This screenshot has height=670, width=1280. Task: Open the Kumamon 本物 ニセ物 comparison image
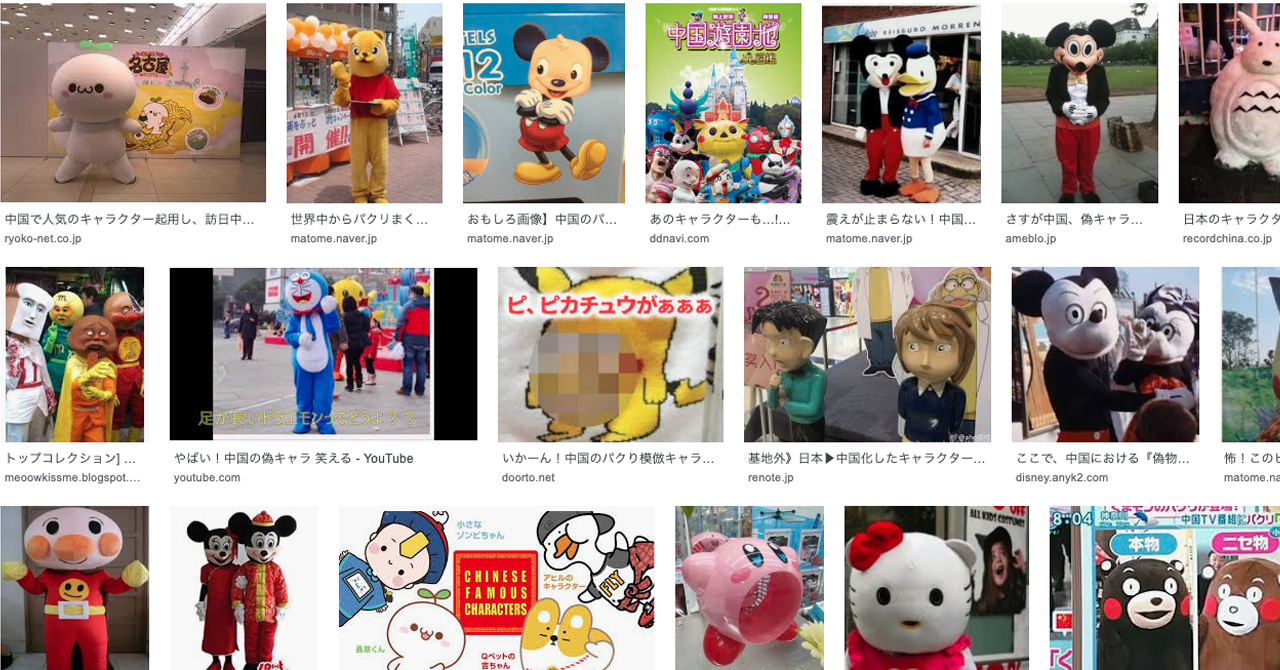pyautogui.click(x=1164, y=588)
